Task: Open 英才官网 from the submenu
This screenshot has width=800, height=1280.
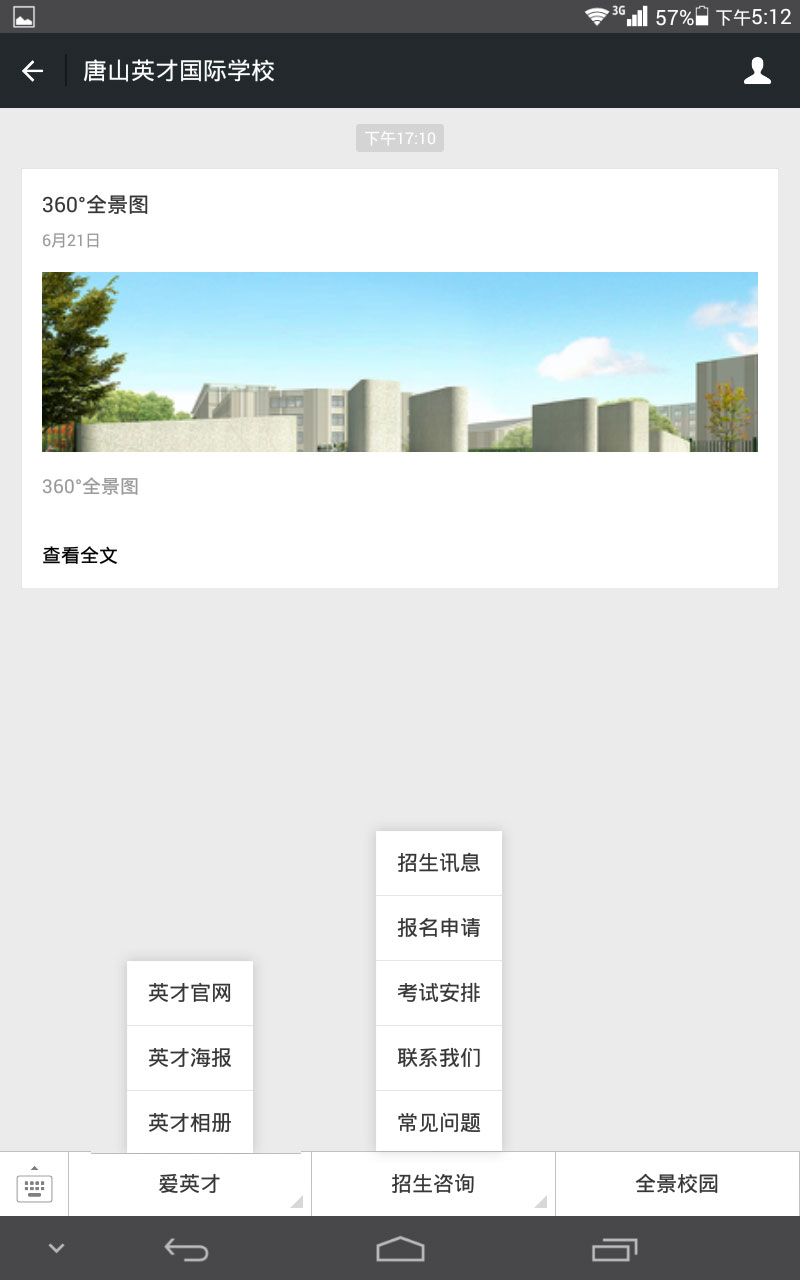Action: [x=190, y=993]
